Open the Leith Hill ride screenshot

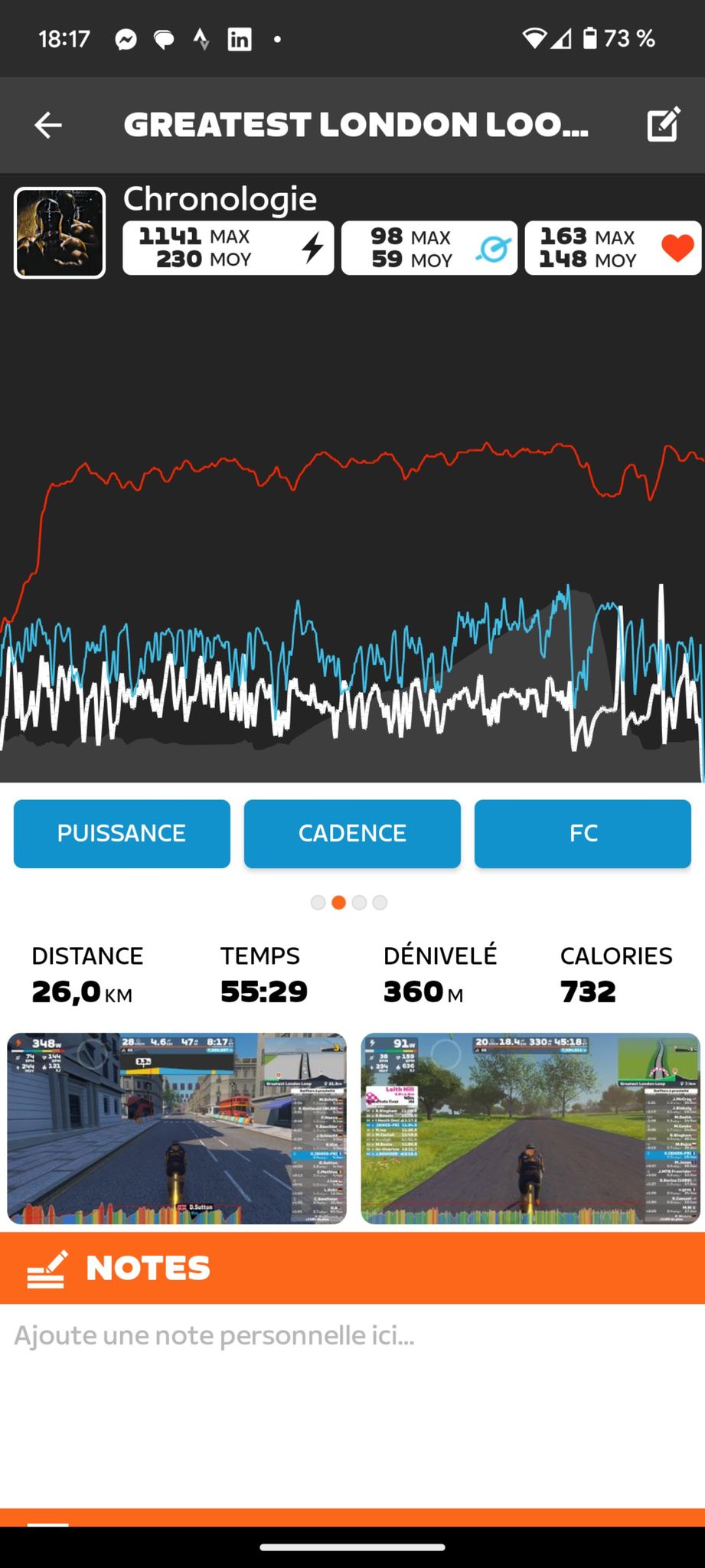pos(530,1129)
